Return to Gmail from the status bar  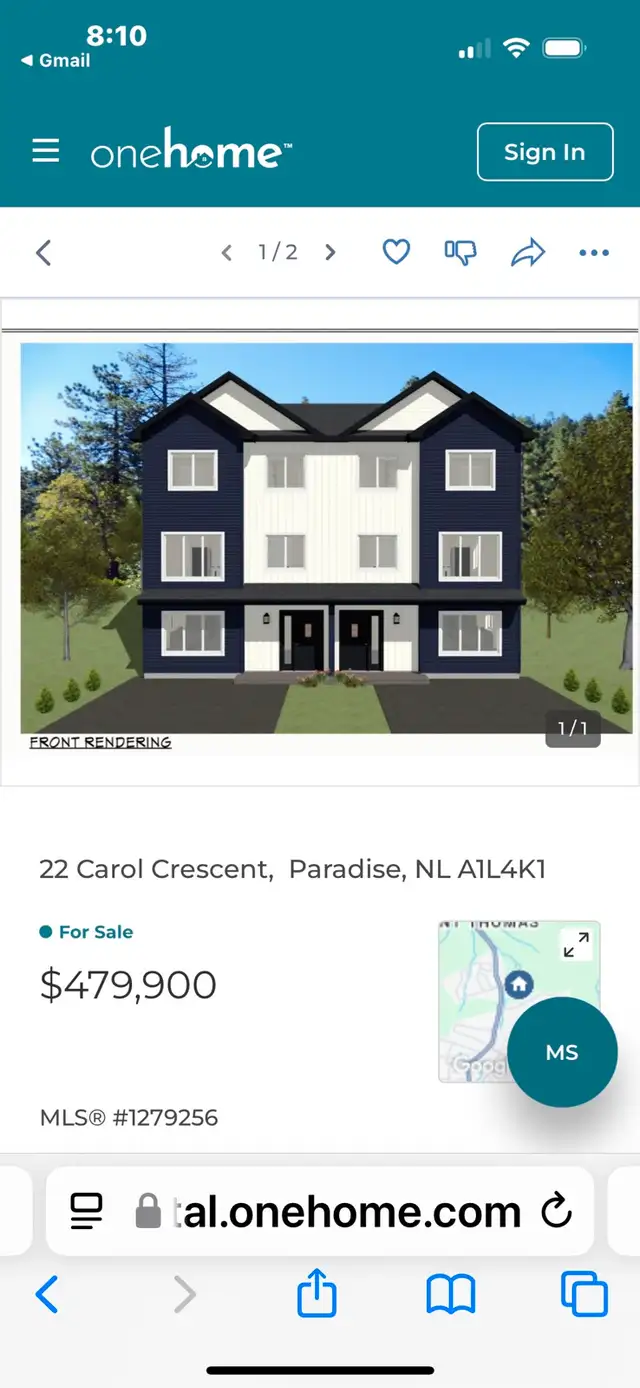click(x=56, y=61)
